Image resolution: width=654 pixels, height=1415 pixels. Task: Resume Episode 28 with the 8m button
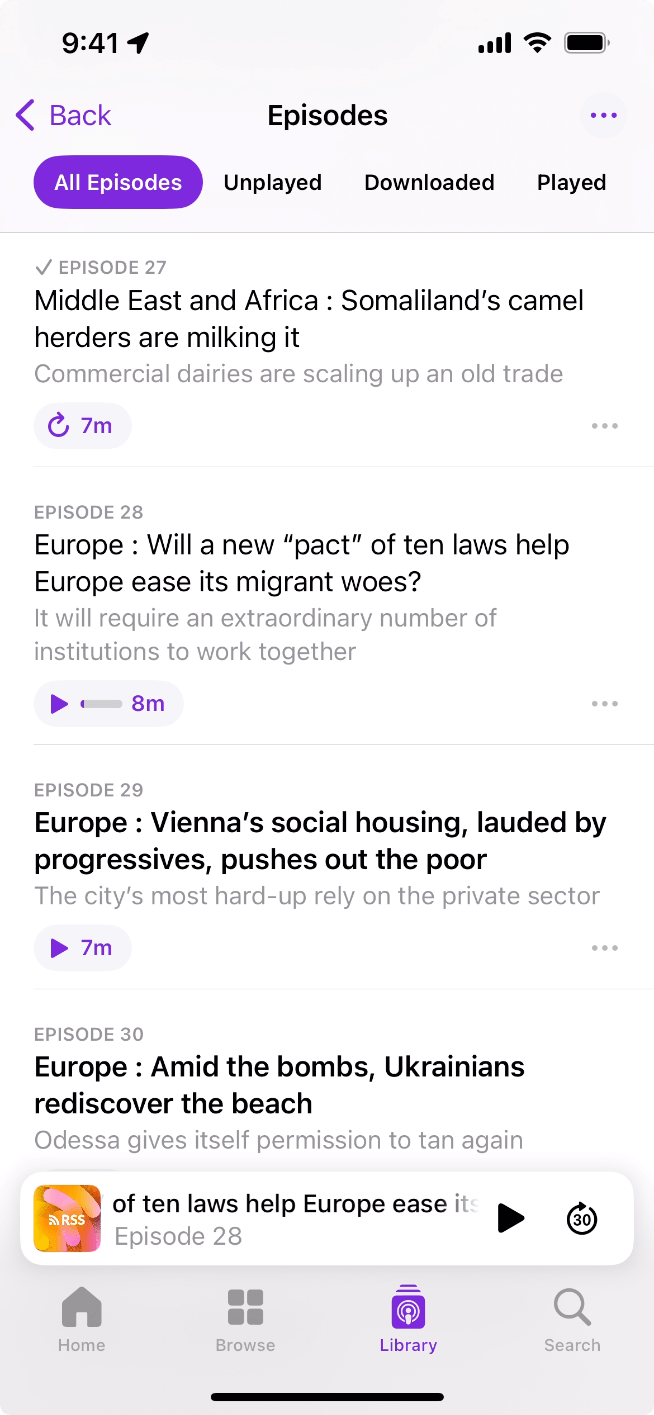pyautogui.click(x=108, y=704)
